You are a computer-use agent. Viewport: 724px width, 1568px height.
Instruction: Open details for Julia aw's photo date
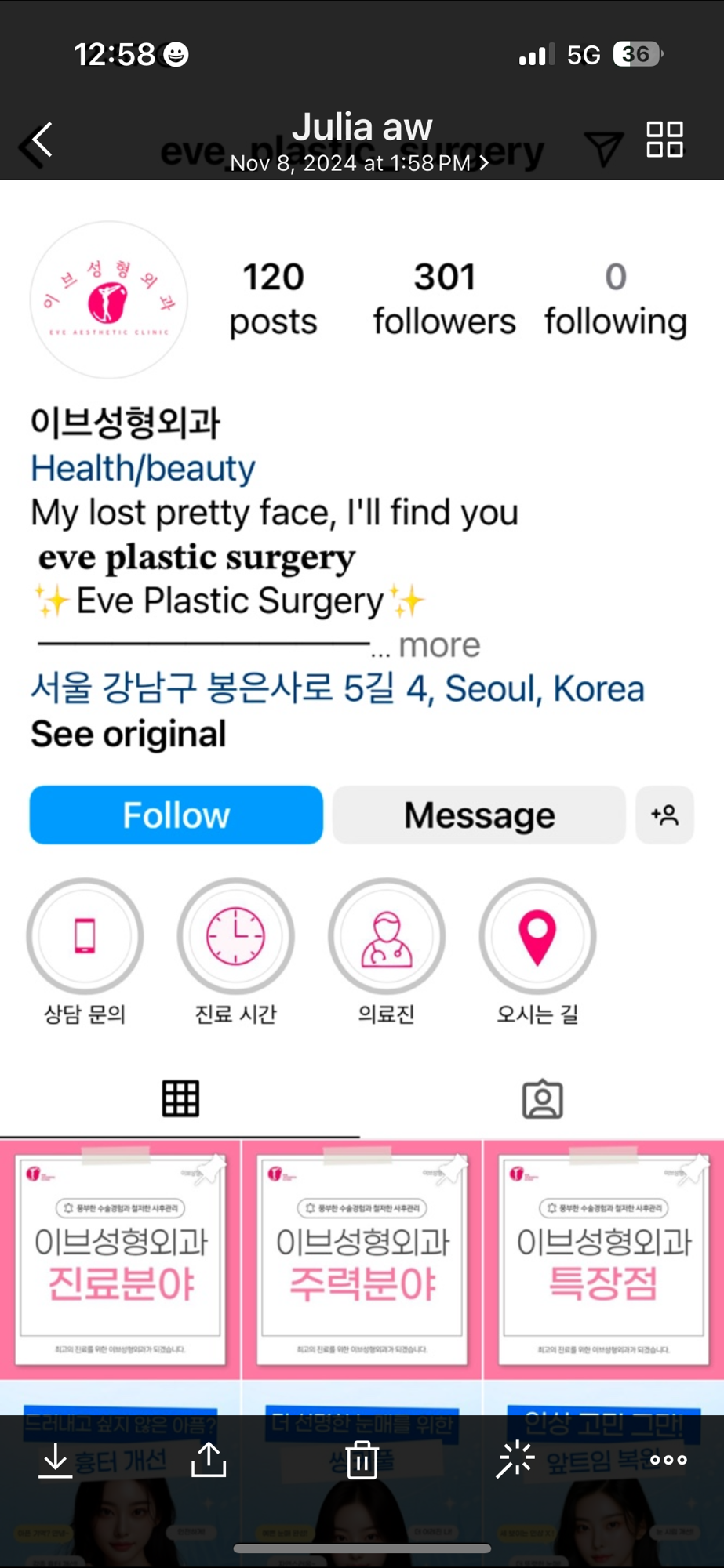359,163
